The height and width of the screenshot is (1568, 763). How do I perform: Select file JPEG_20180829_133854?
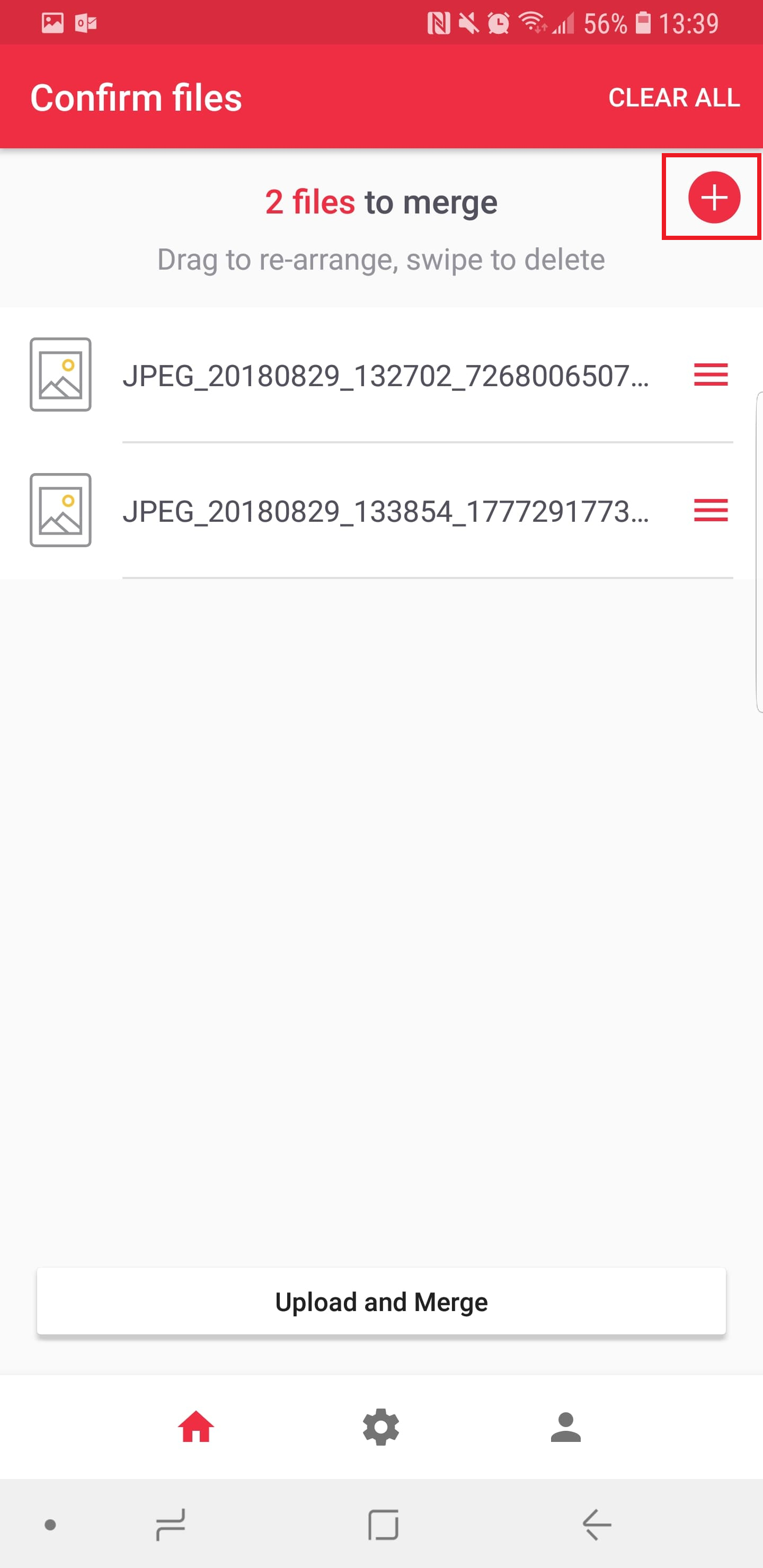pos(385,511)
